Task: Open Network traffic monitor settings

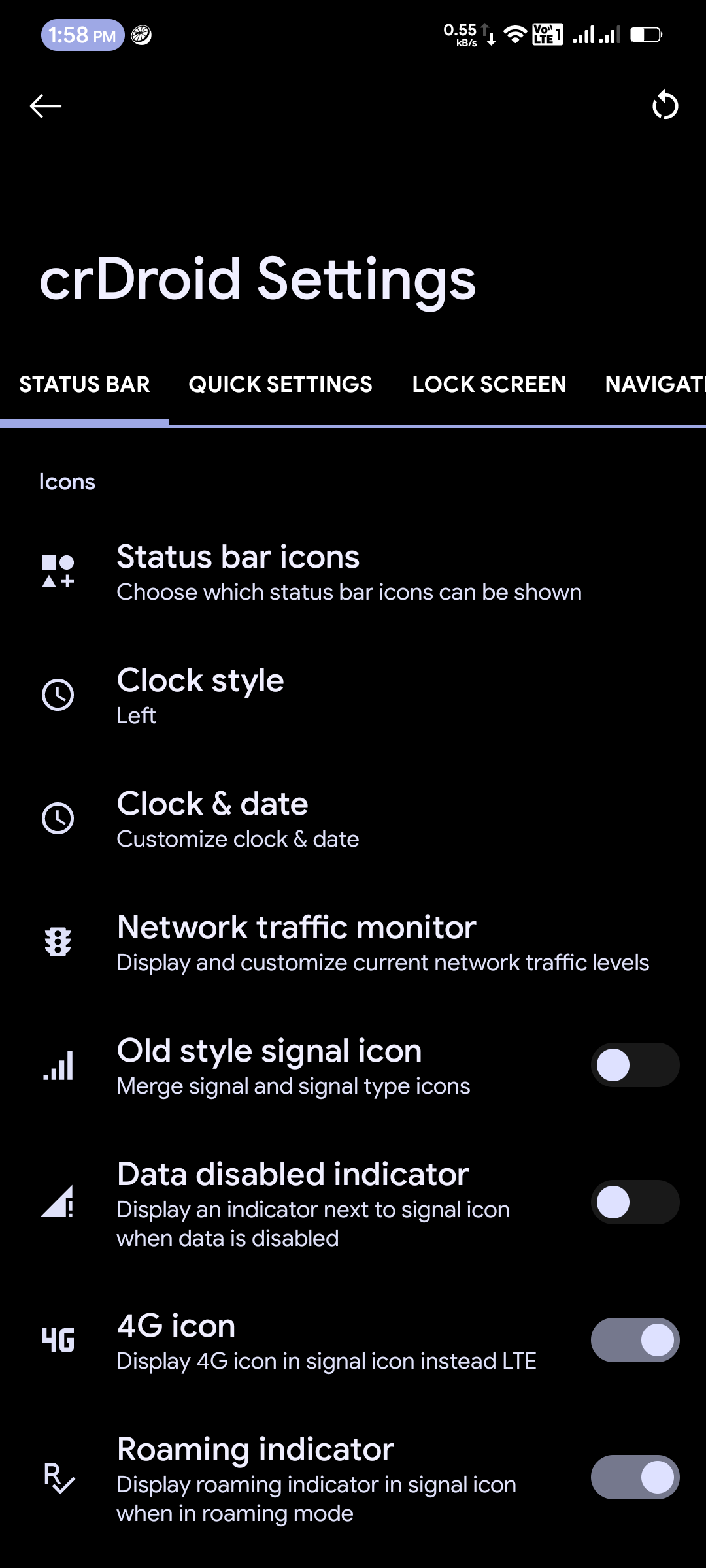Action: 382,942
